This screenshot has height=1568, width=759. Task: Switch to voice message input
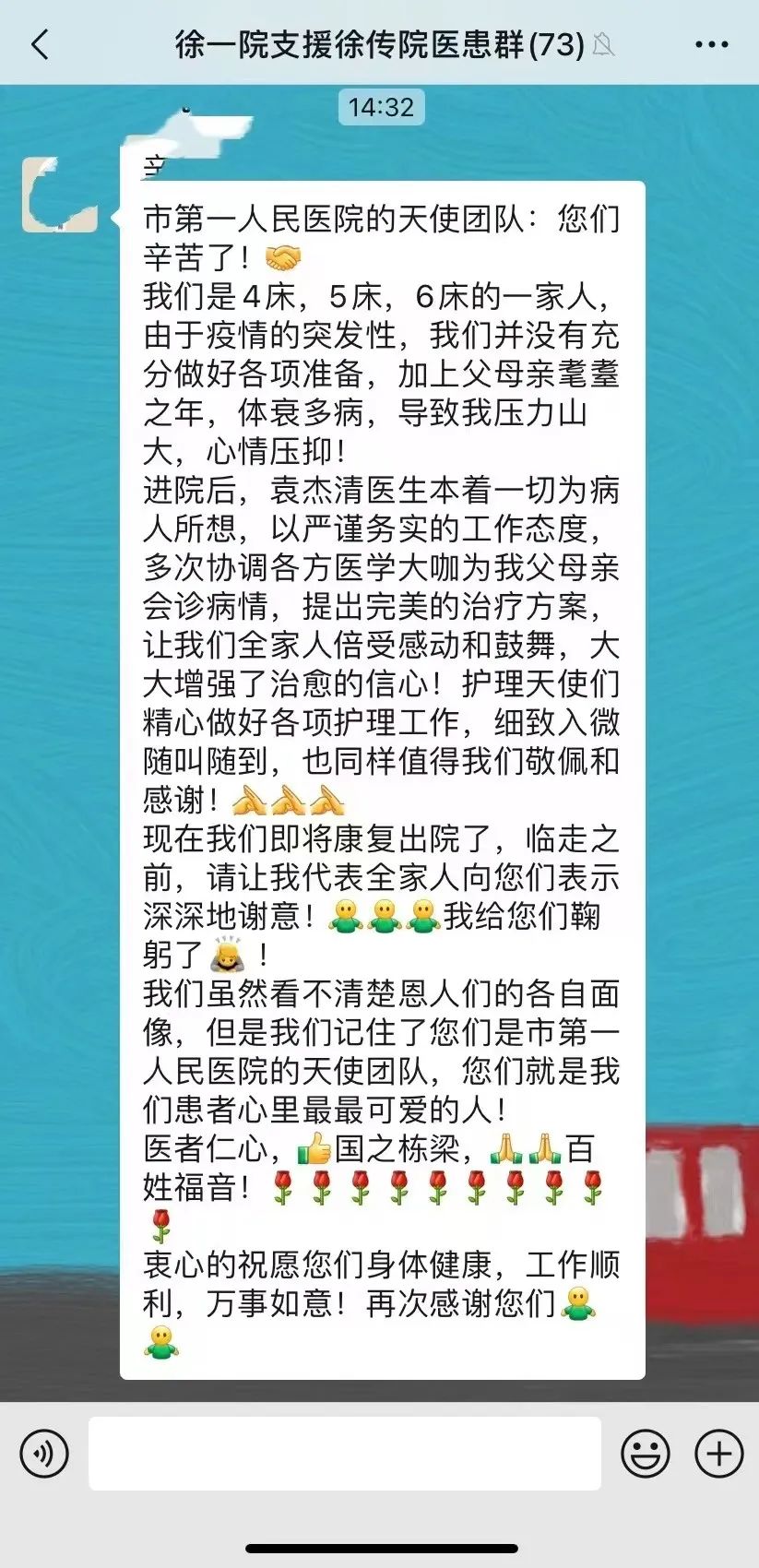[43, 1454]
